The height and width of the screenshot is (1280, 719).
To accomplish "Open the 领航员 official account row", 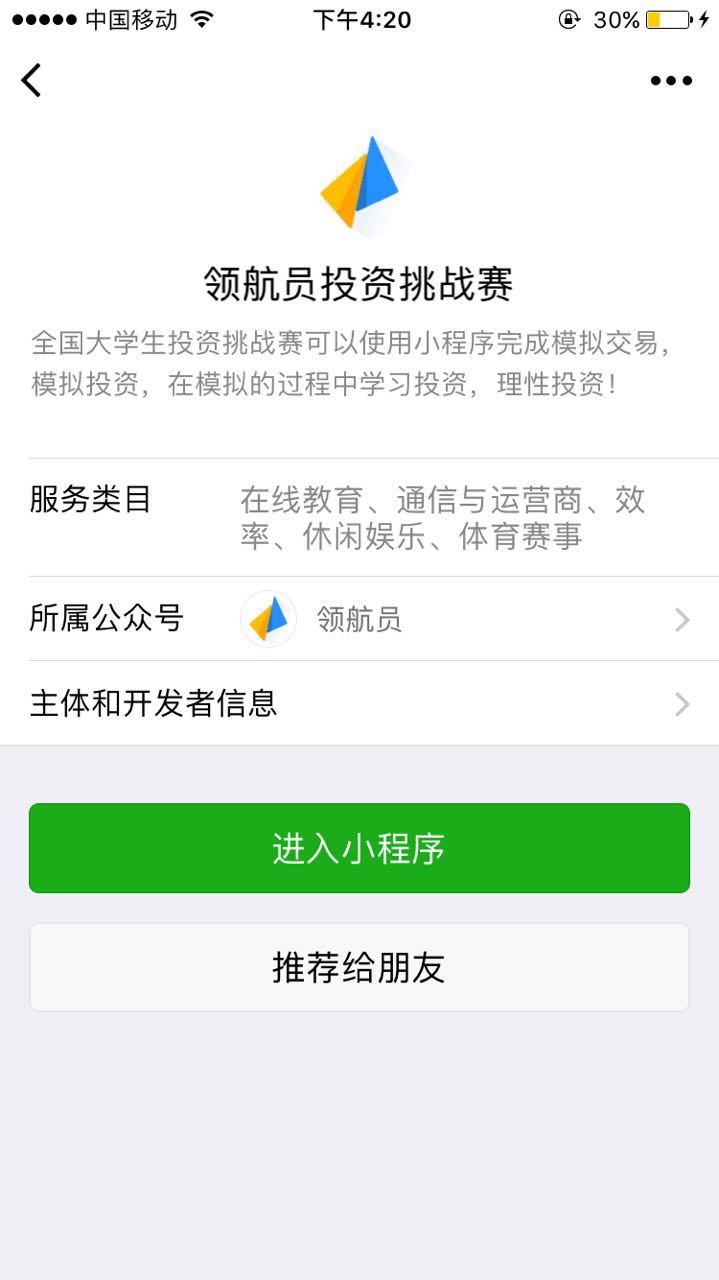I will (360, 619).
